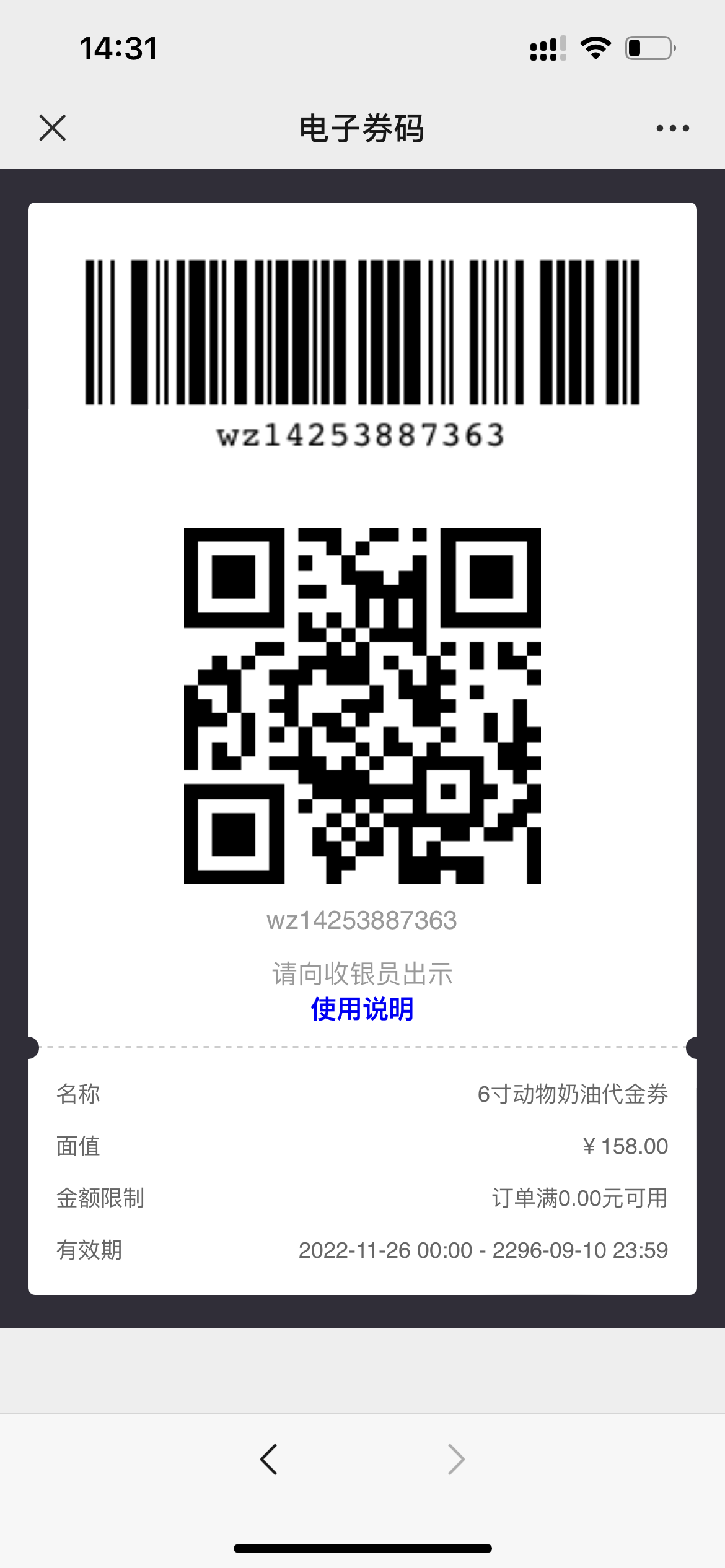Open the three-dot overflow menu
Screen dimensions: 725x1568
pyautogui.click(x=672, y=128)
